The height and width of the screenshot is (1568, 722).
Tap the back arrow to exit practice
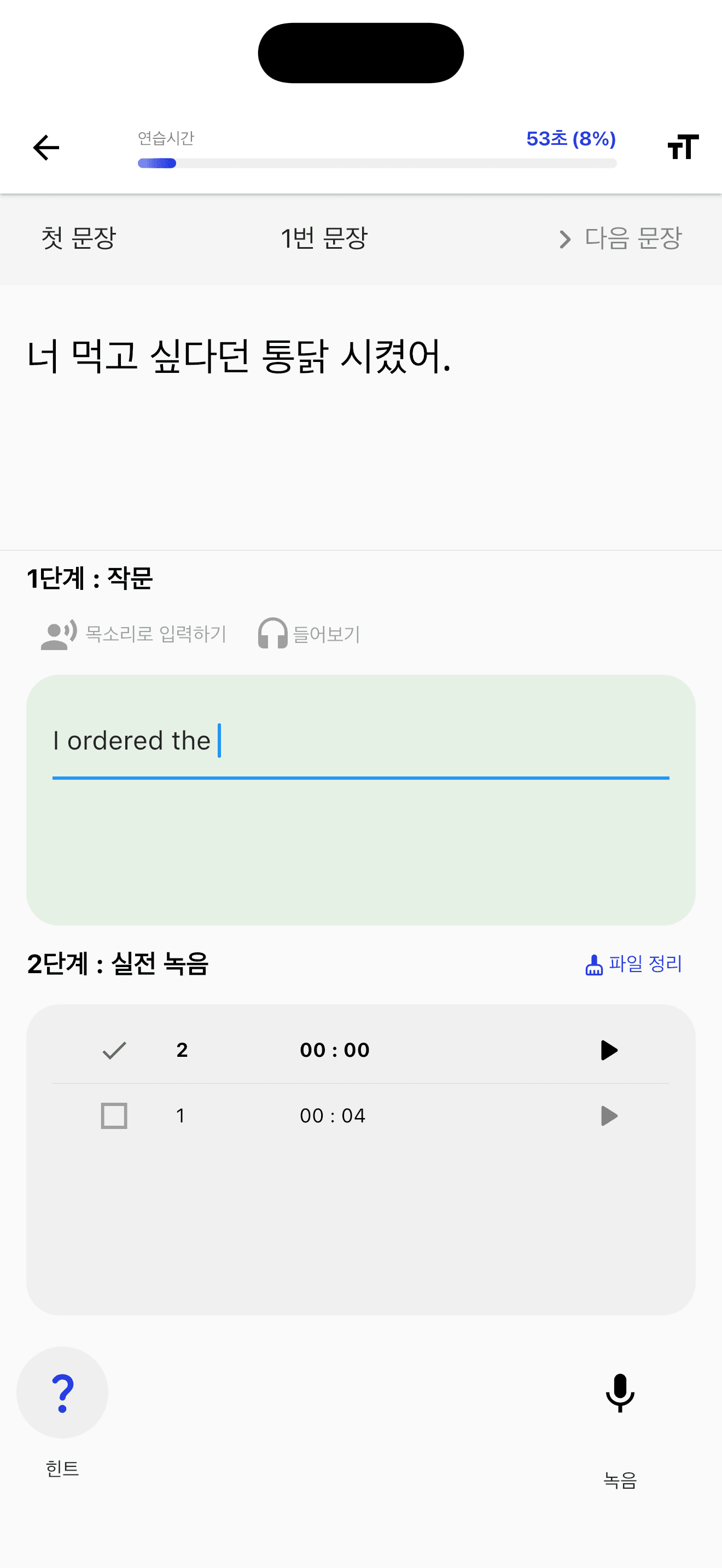point(45,146)
